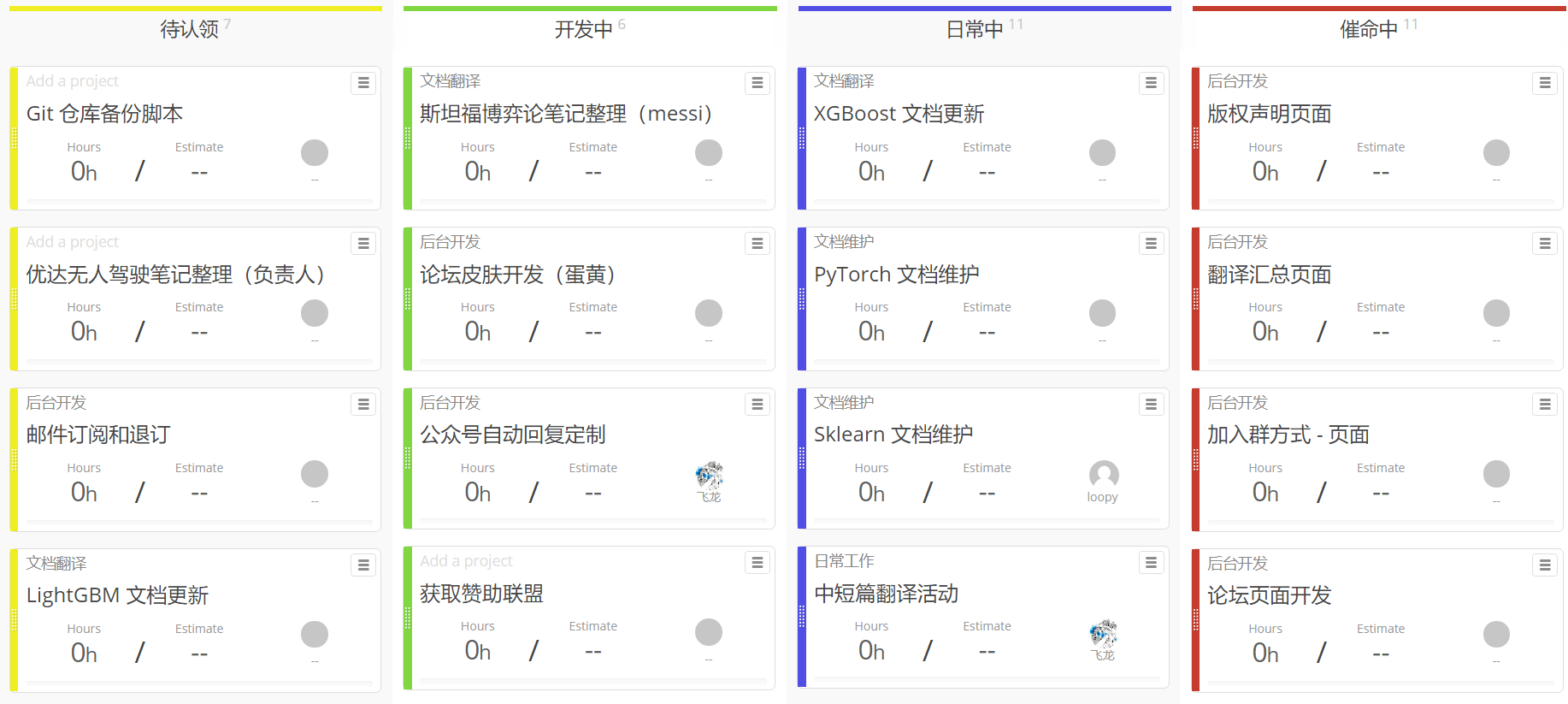Assign a member to XGBoost 文档更新
The width and height of the screenshot is (1568, 704).
(x=1102, y=153)
